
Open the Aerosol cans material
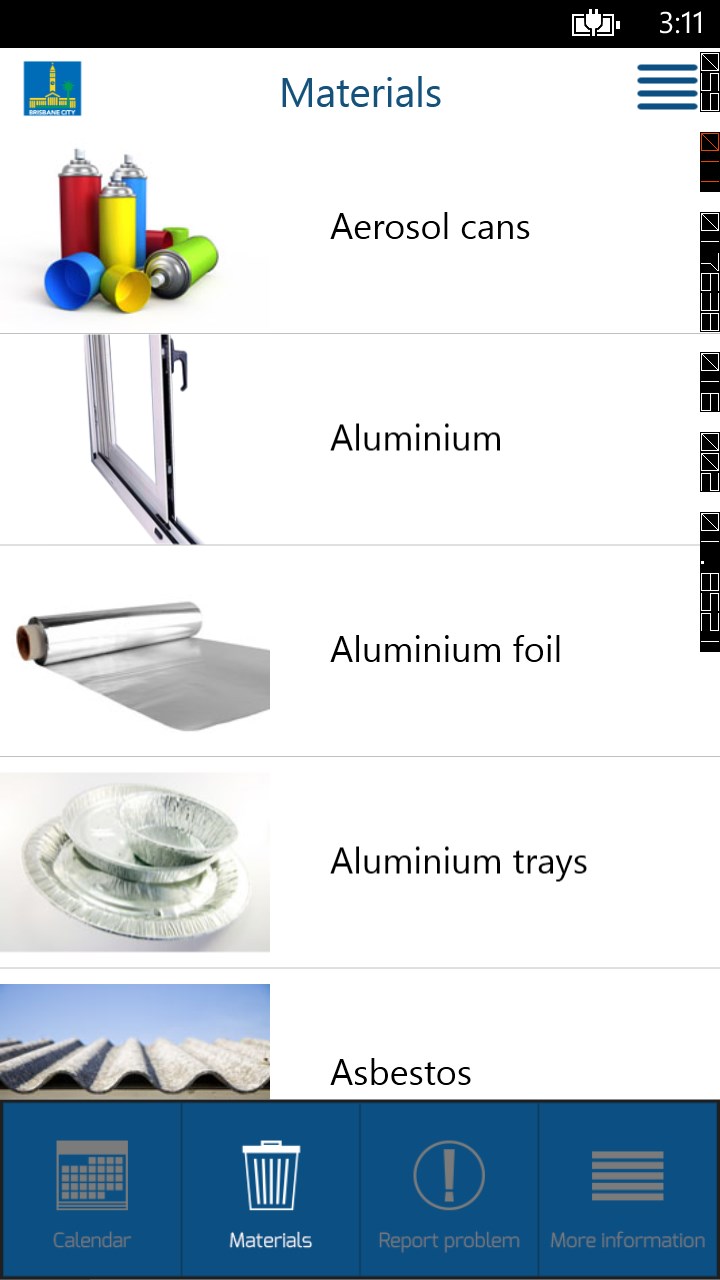[x=430, y=228]
